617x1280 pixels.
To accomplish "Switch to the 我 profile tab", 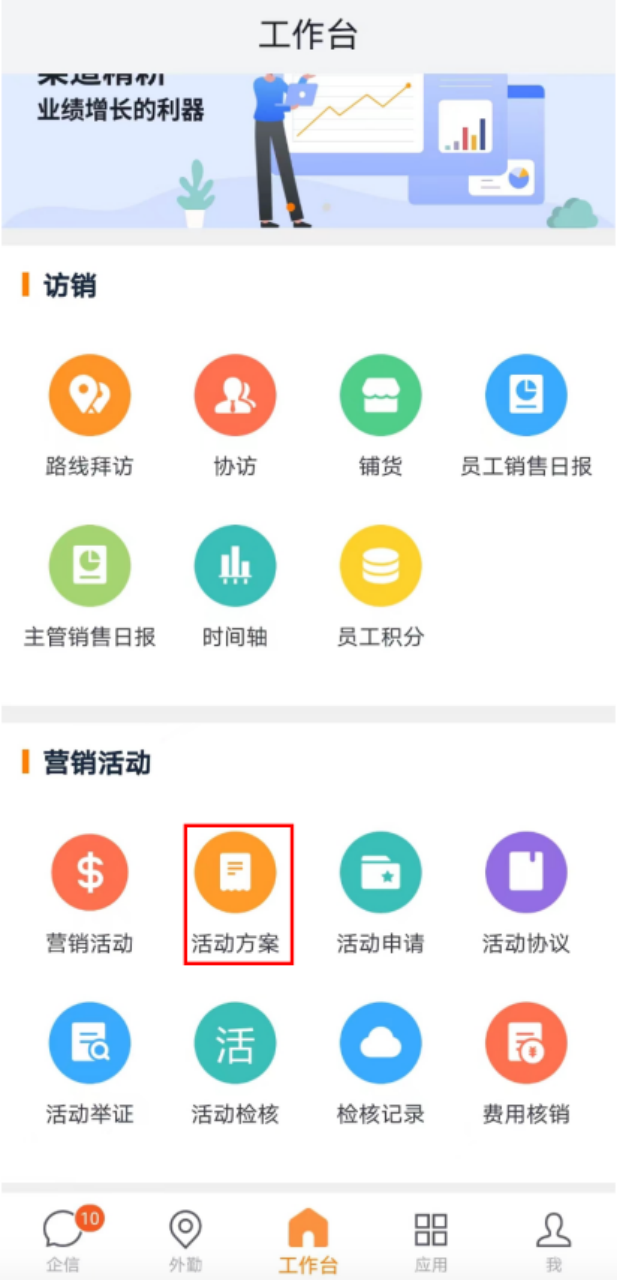I will (x=554, y=1238).
